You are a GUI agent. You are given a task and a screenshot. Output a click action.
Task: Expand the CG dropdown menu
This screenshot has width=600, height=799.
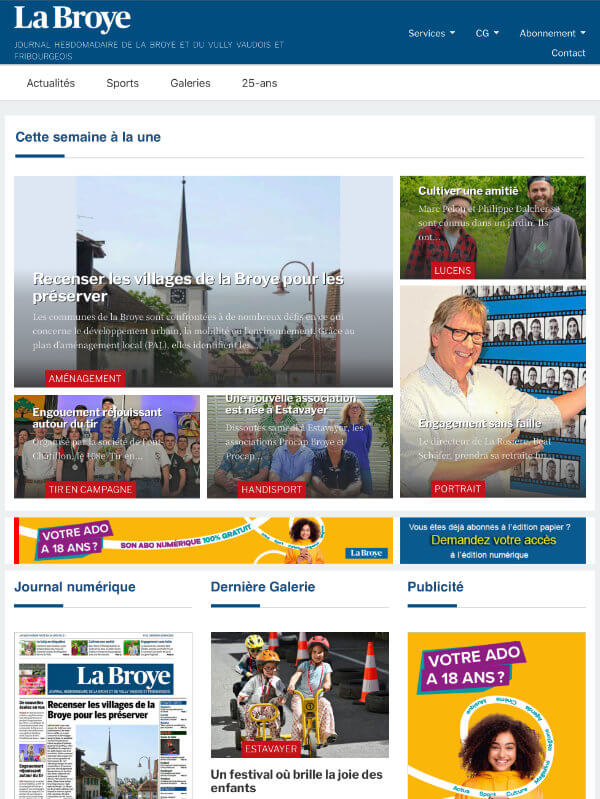(x=487, y=33)
